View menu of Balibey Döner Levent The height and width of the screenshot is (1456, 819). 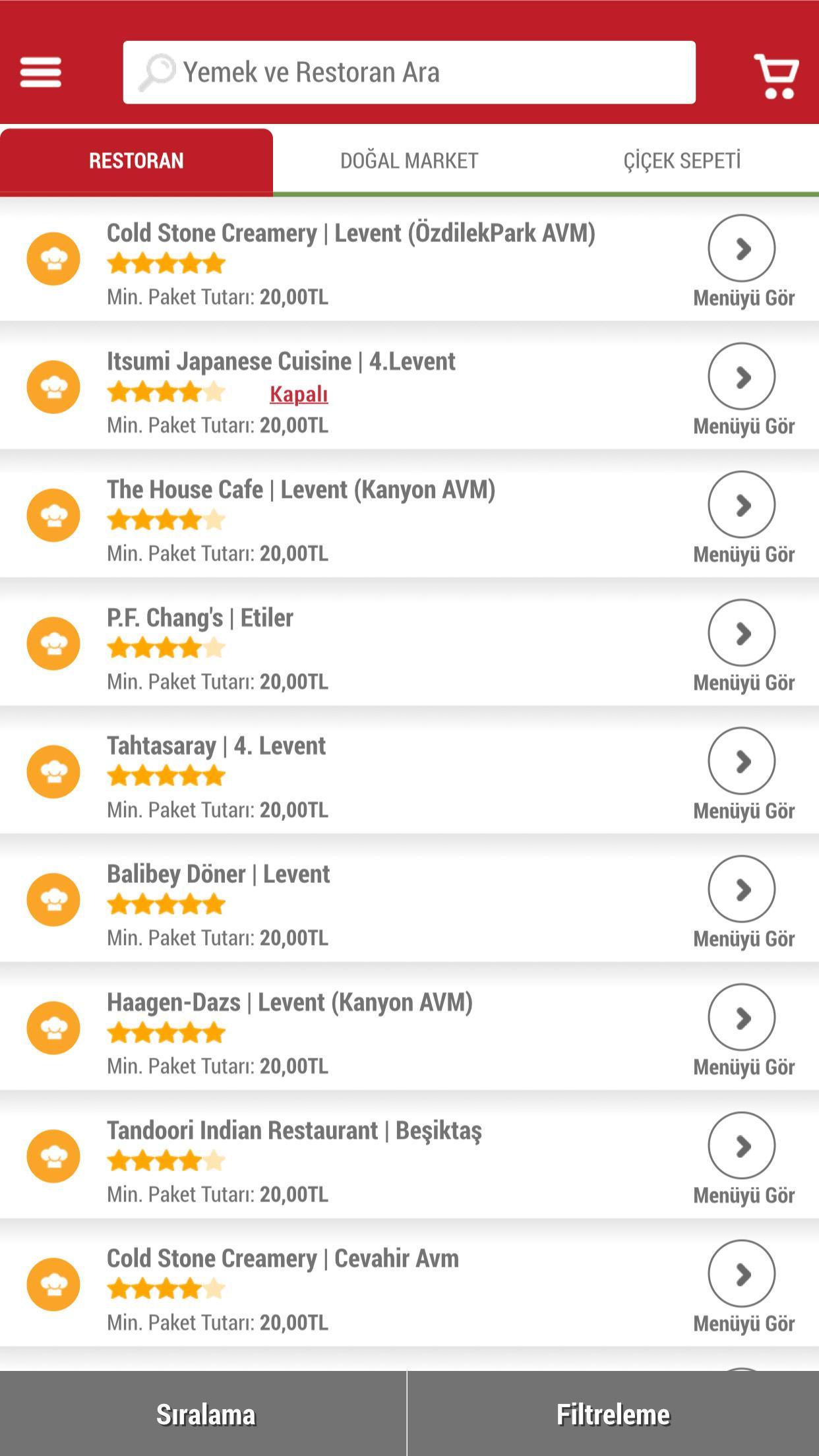pos(742,890)
